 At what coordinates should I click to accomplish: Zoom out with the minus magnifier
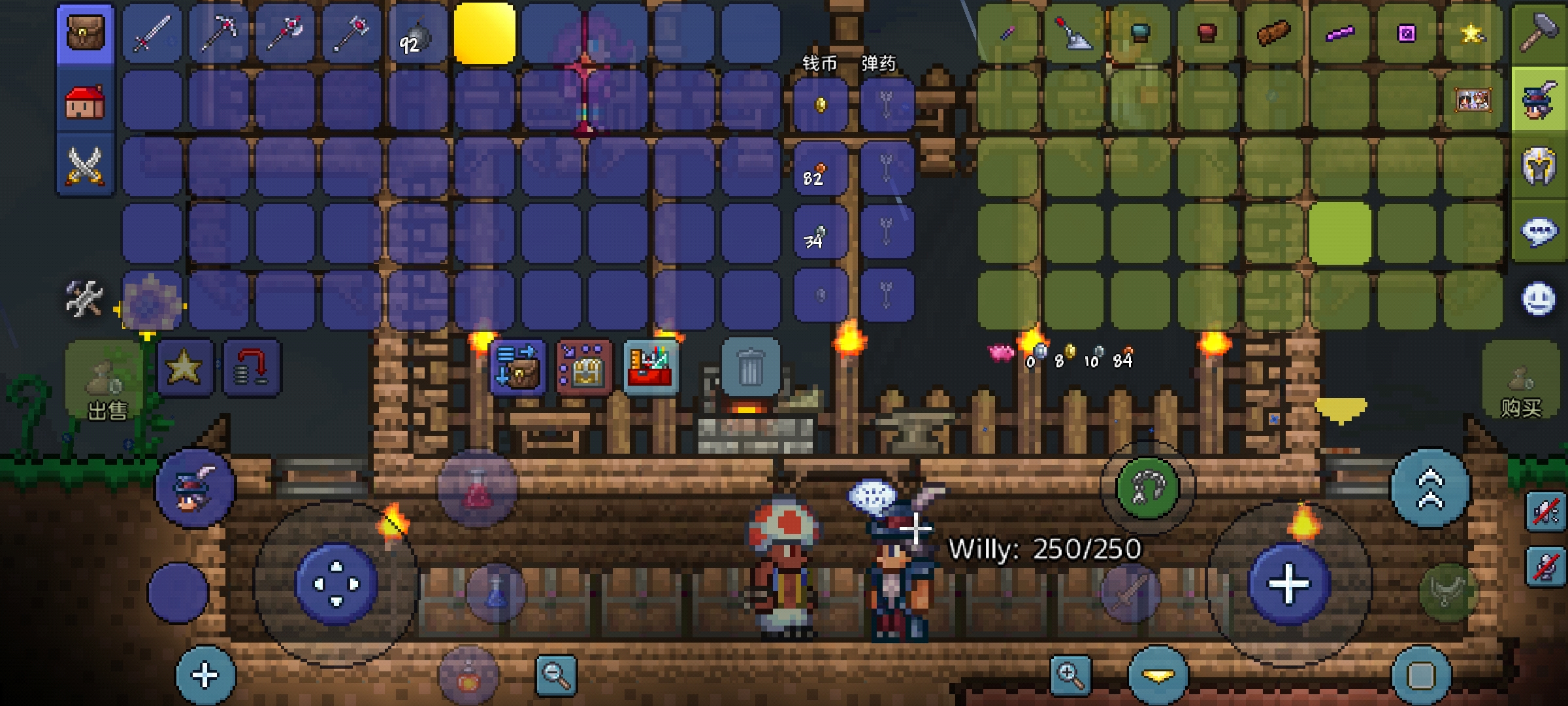click(x=556, y=675)
